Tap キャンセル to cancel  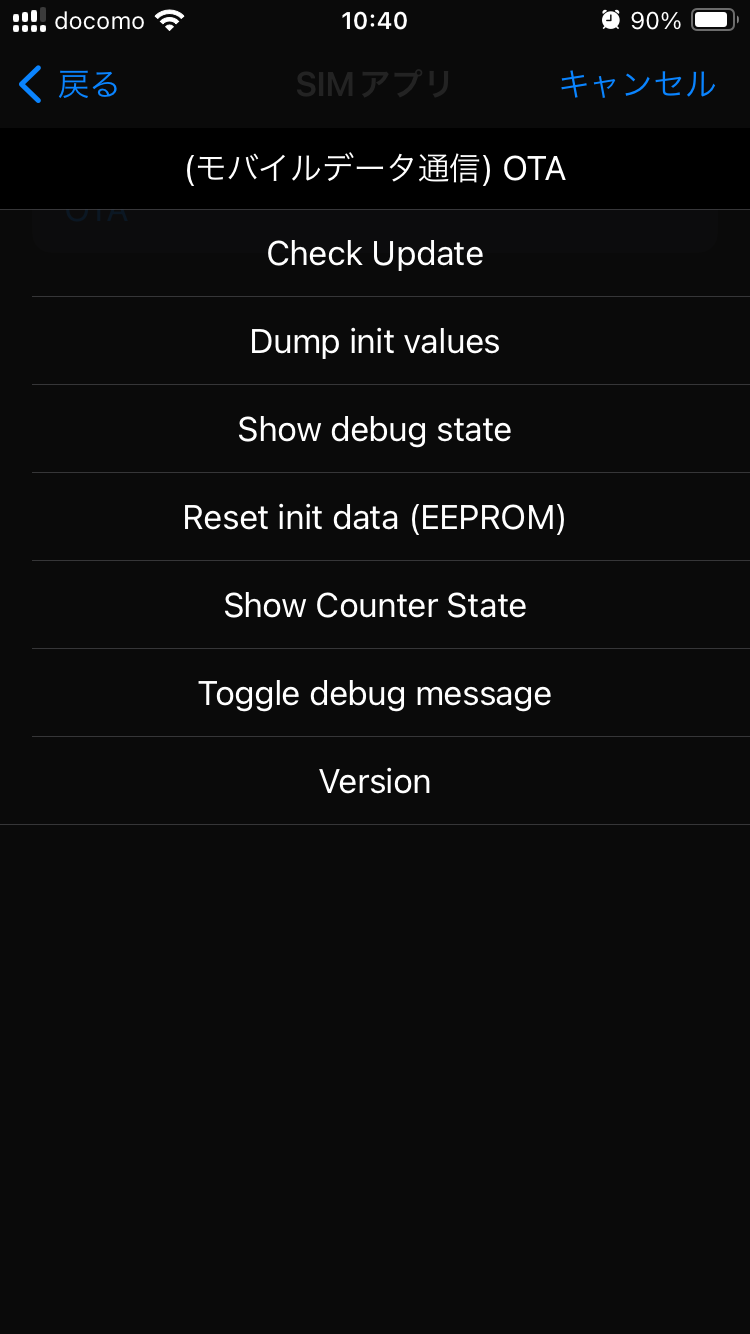click(637, 85)
